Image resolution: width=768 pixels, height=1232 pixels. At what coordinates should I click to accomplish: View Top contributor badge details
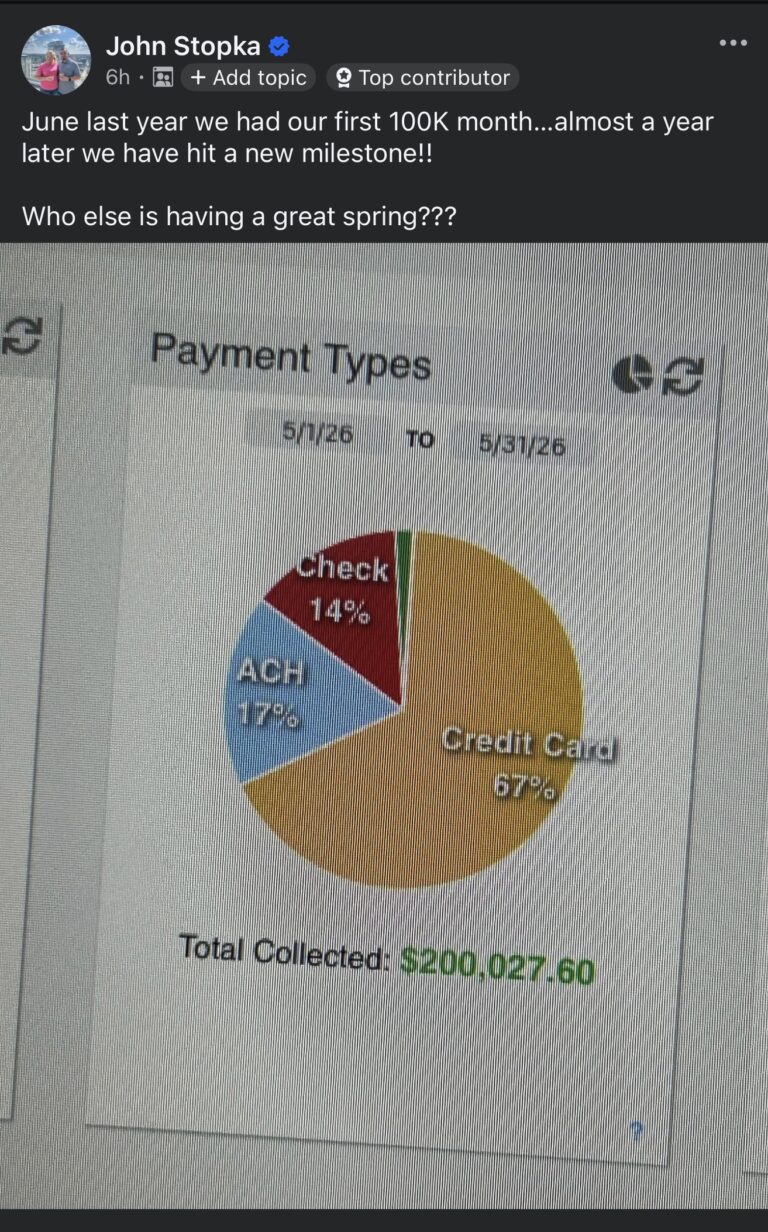tap(422, 78)
